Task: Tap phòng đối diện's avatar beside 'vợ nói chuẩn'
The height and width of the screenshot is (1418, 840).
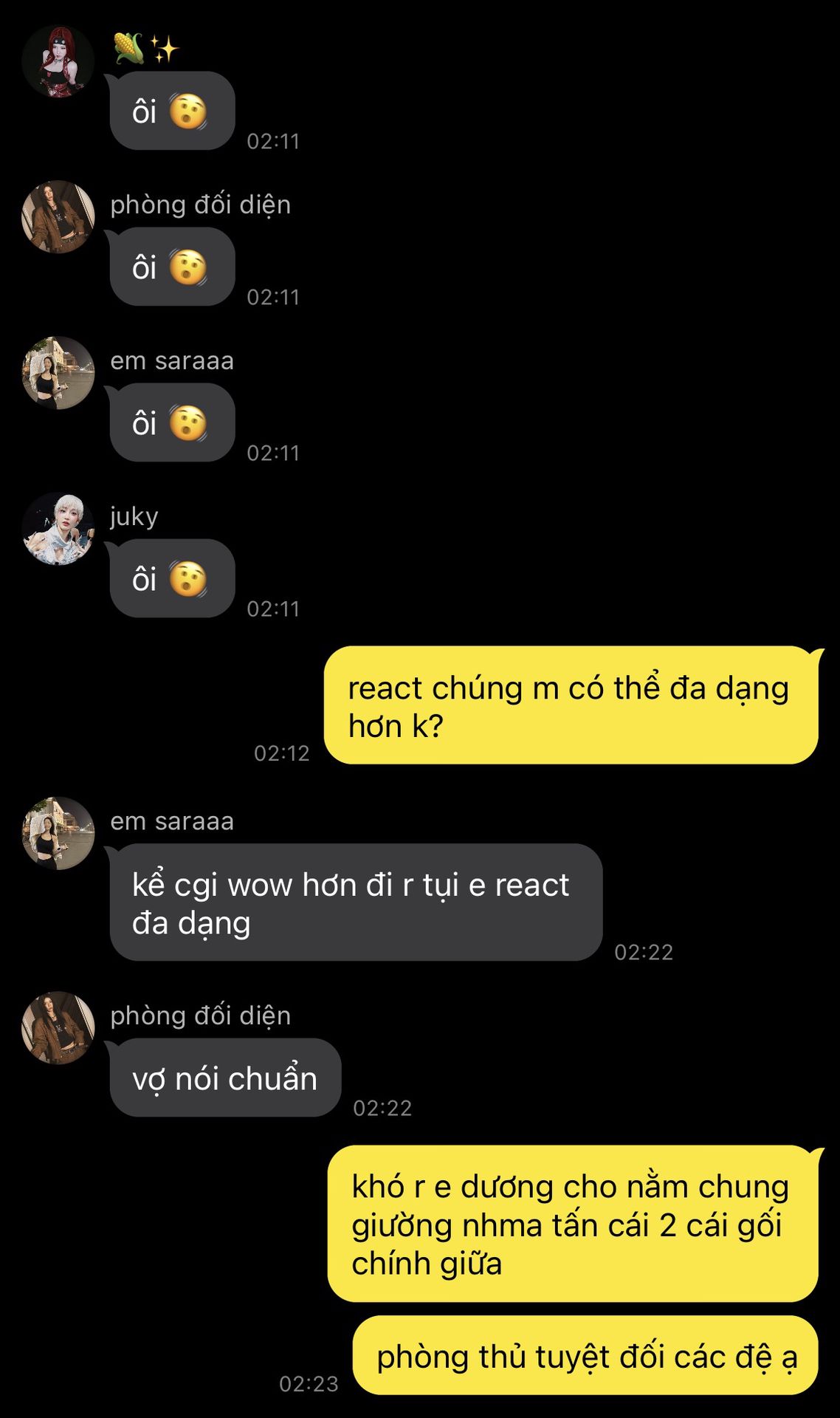Action: coord(58,1028)
